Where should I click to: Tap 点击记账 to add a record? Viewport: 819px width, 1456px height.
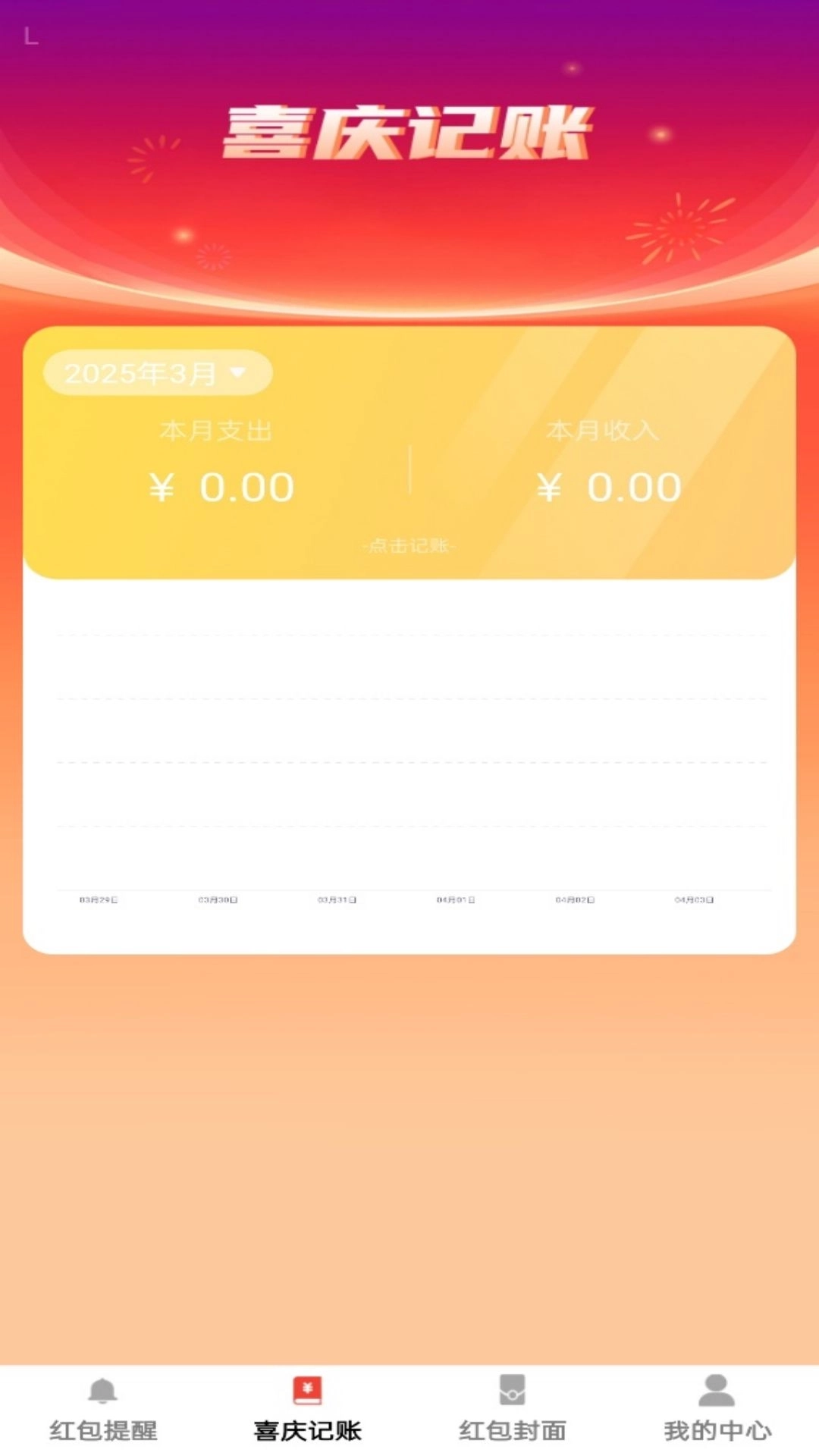coord(409,546)
